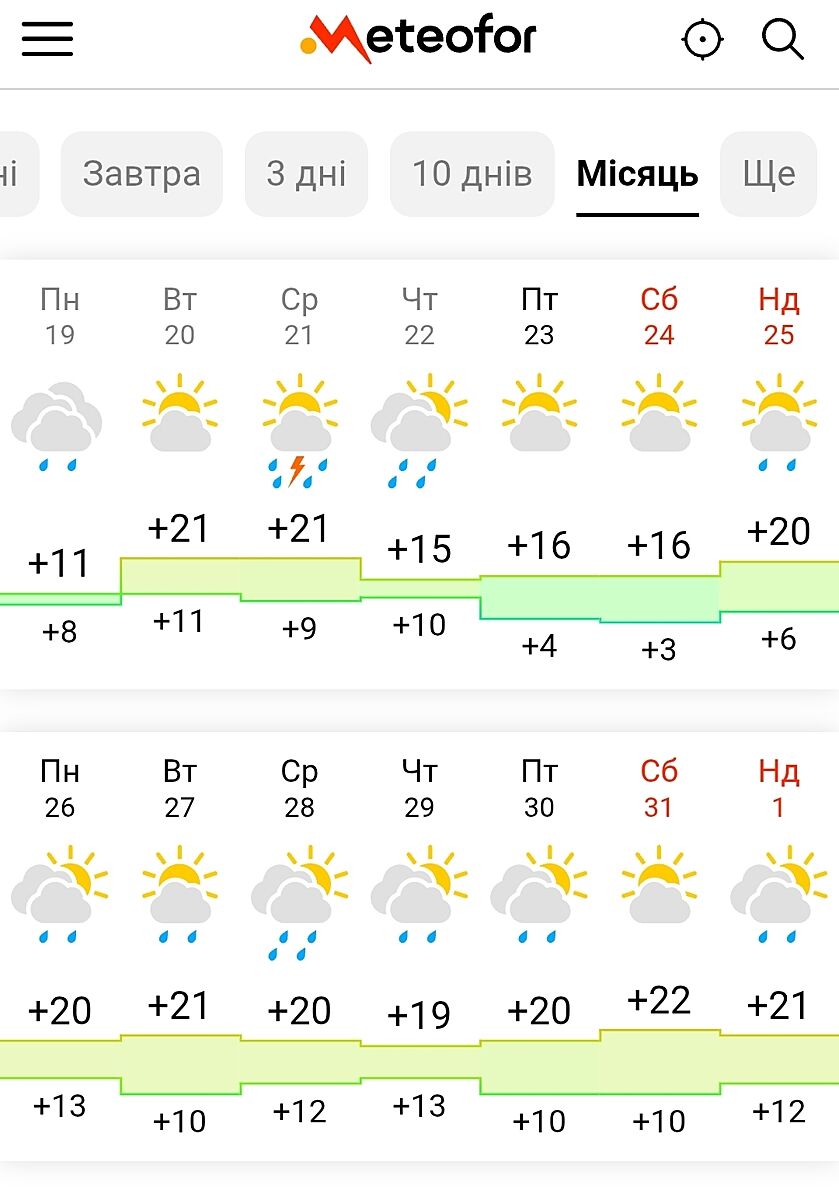
Task: Detect my current location
Action: [x=702, y=40]
